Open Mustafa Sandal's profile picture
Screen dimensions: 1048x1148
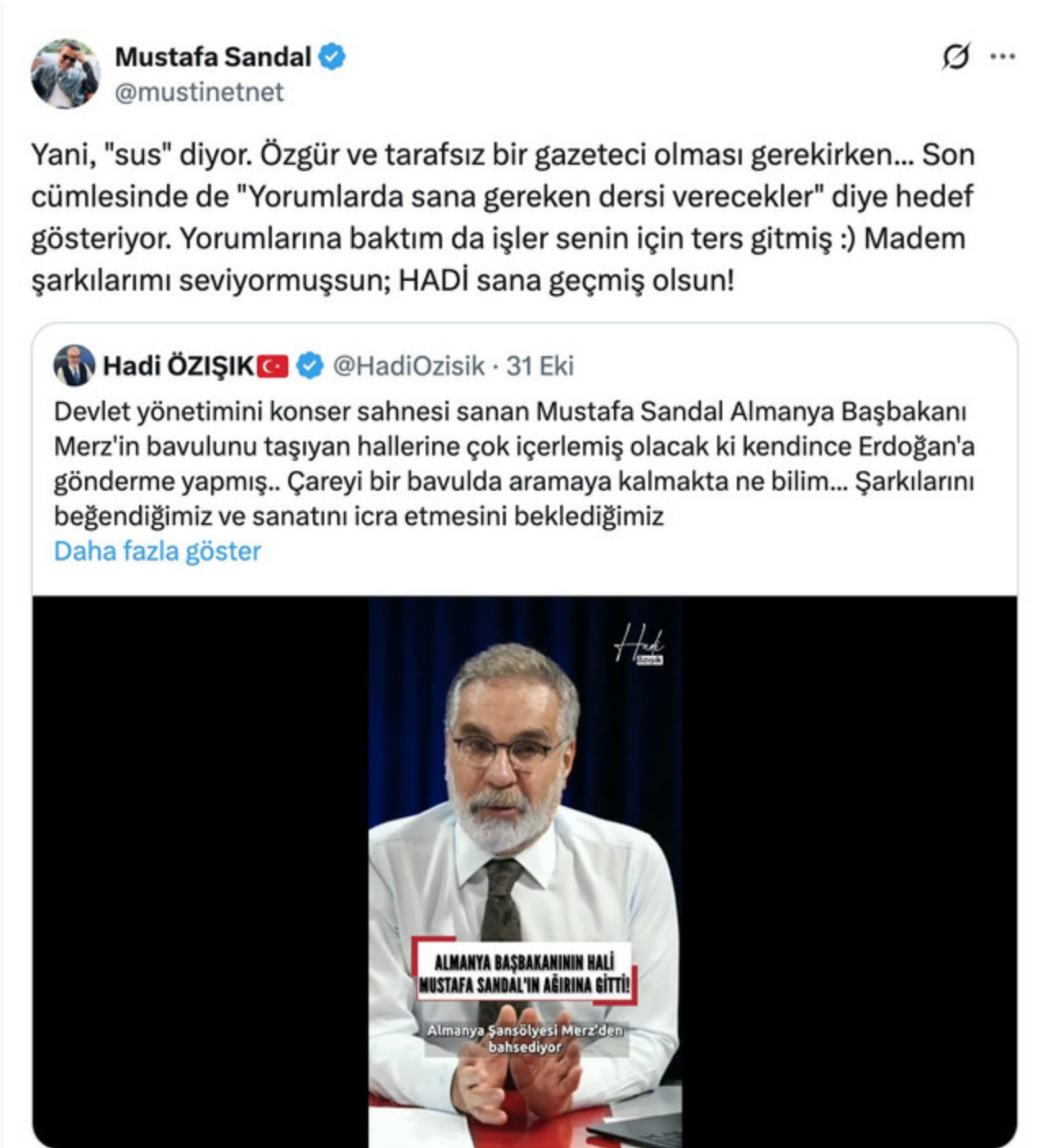pos(65,74)
